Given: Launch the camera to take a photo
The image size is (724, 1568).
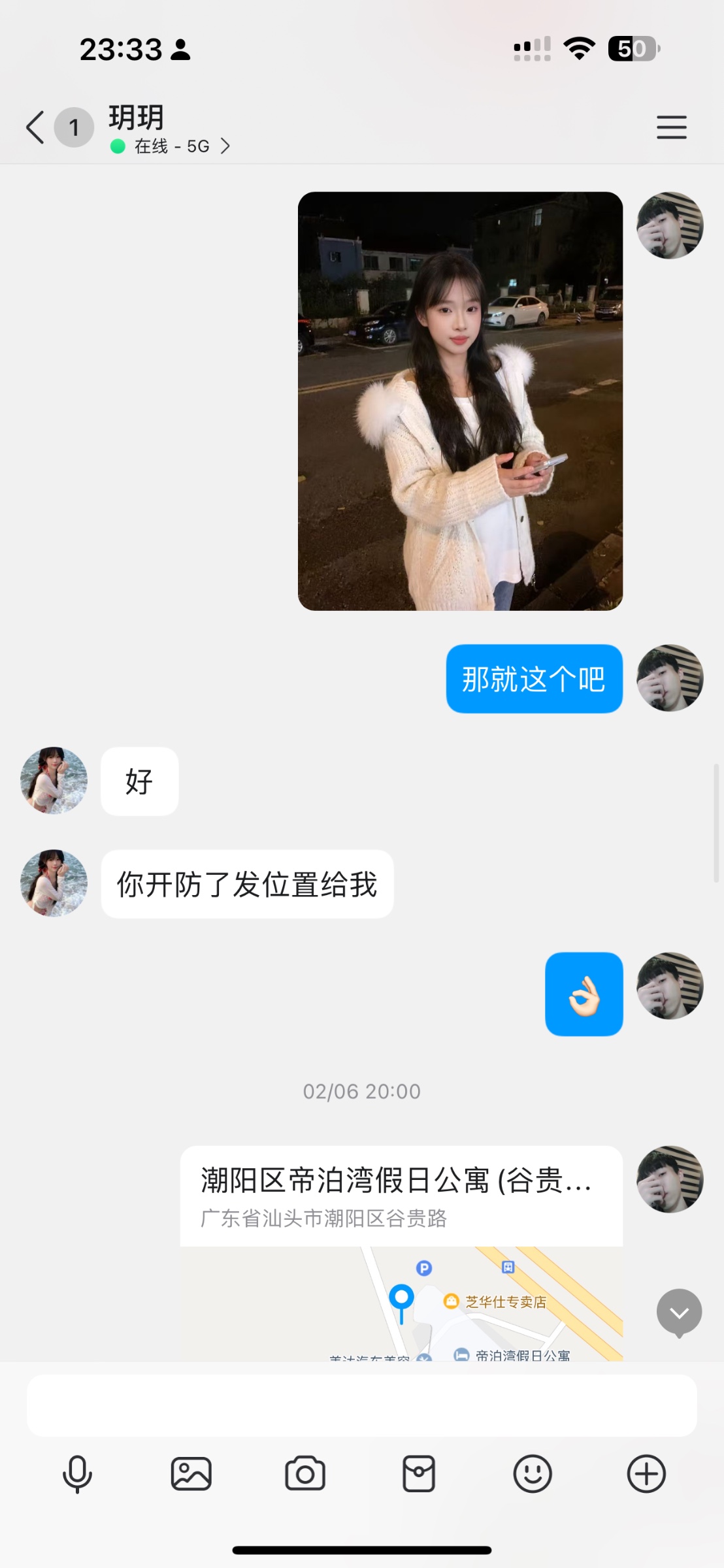Looking at the screenshot, I should point(304,1474).
